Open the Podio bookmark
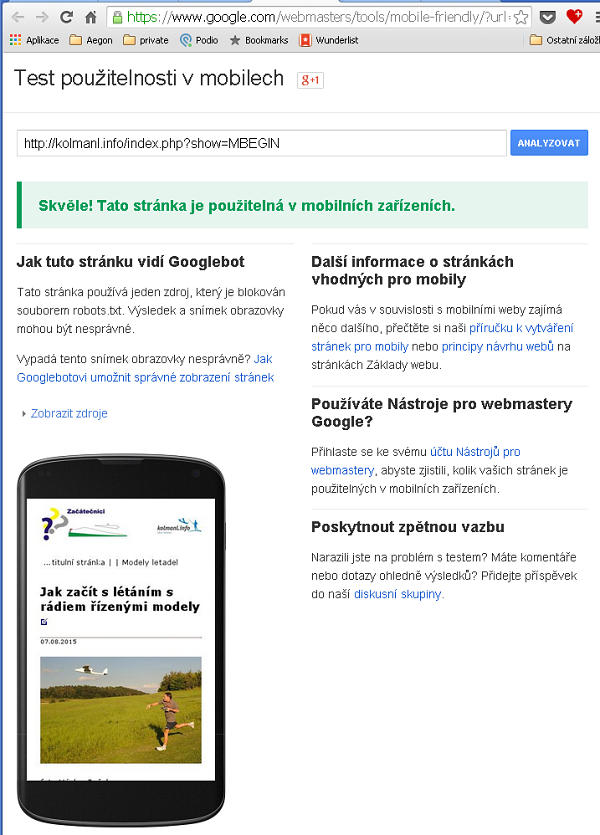Image resolution: width=600 pixels, height=835 pixels. point(199,40)
